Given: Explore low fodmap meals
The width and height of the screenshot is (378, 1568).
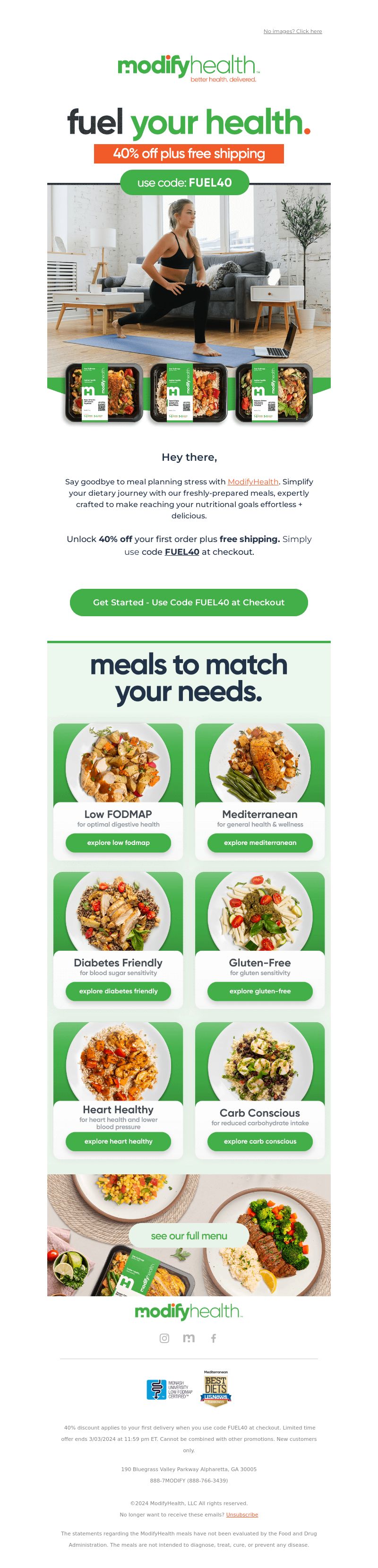Looking at the screenshot, I should click(x=118, y=843).
